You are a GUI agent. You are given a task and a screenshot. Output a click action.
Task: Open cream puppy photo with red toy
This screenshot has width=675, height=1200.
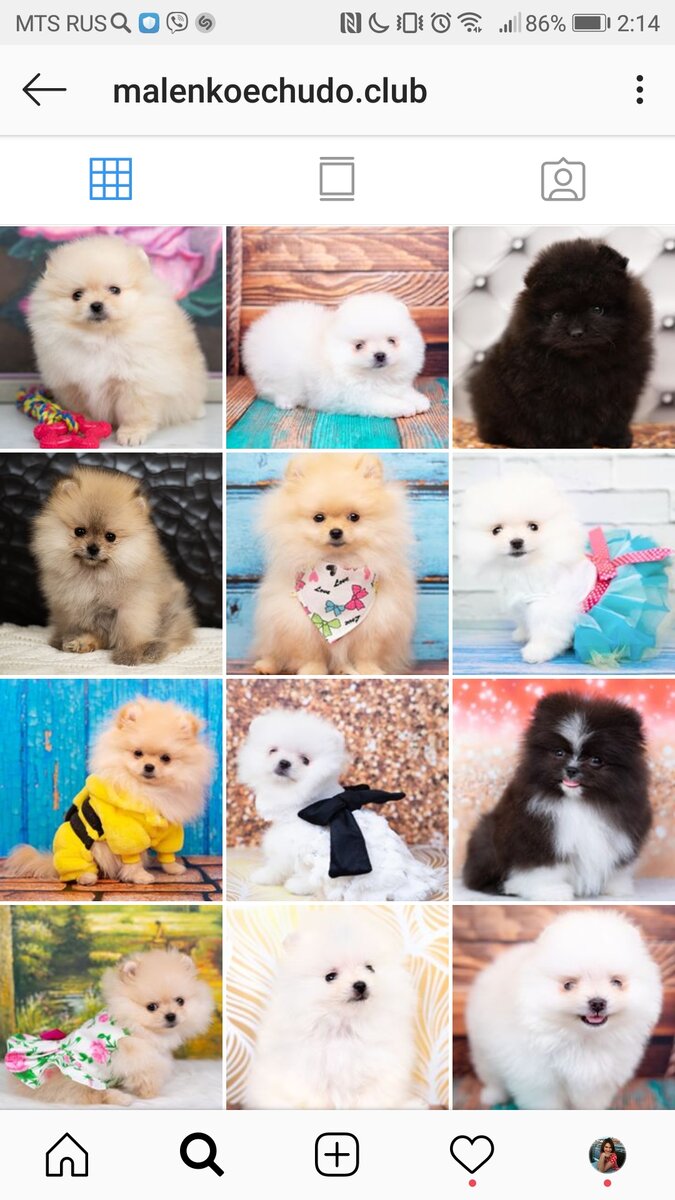(111, 337)
